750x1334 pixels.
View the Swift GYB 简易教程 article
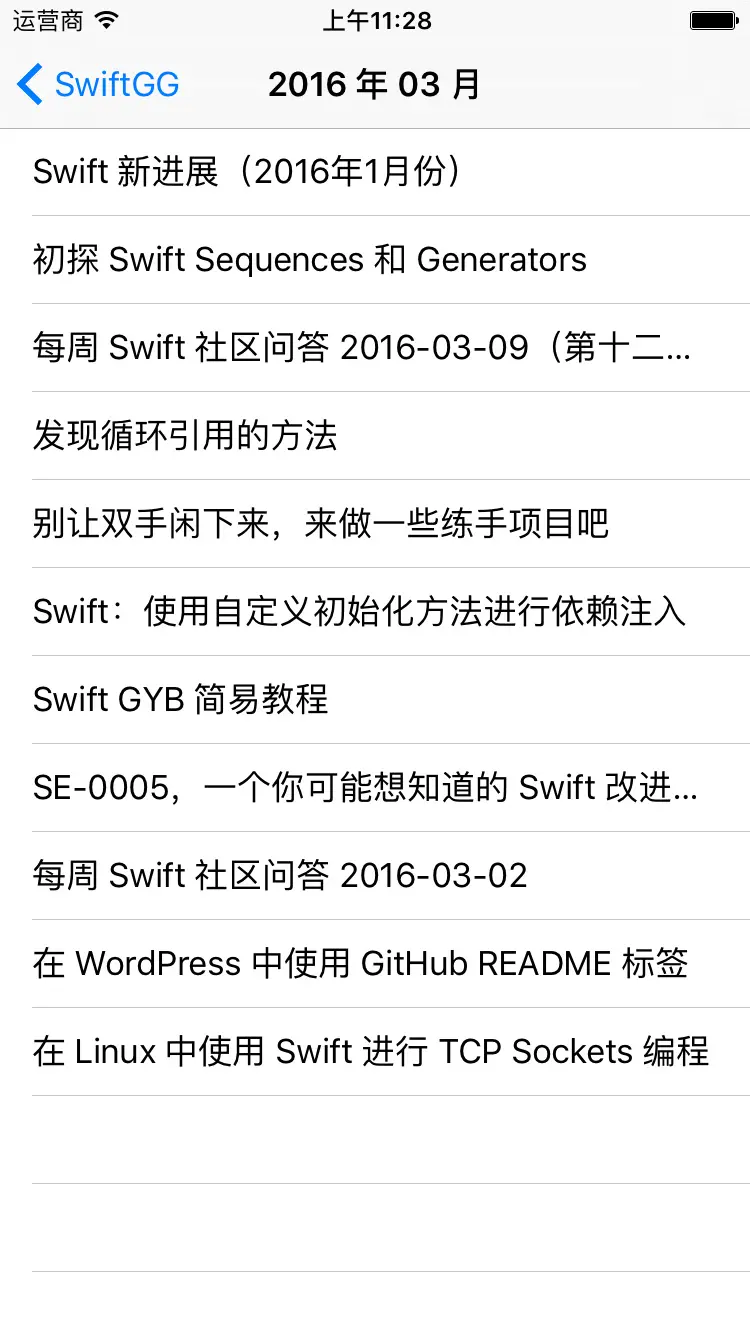(x=180, y=700)
